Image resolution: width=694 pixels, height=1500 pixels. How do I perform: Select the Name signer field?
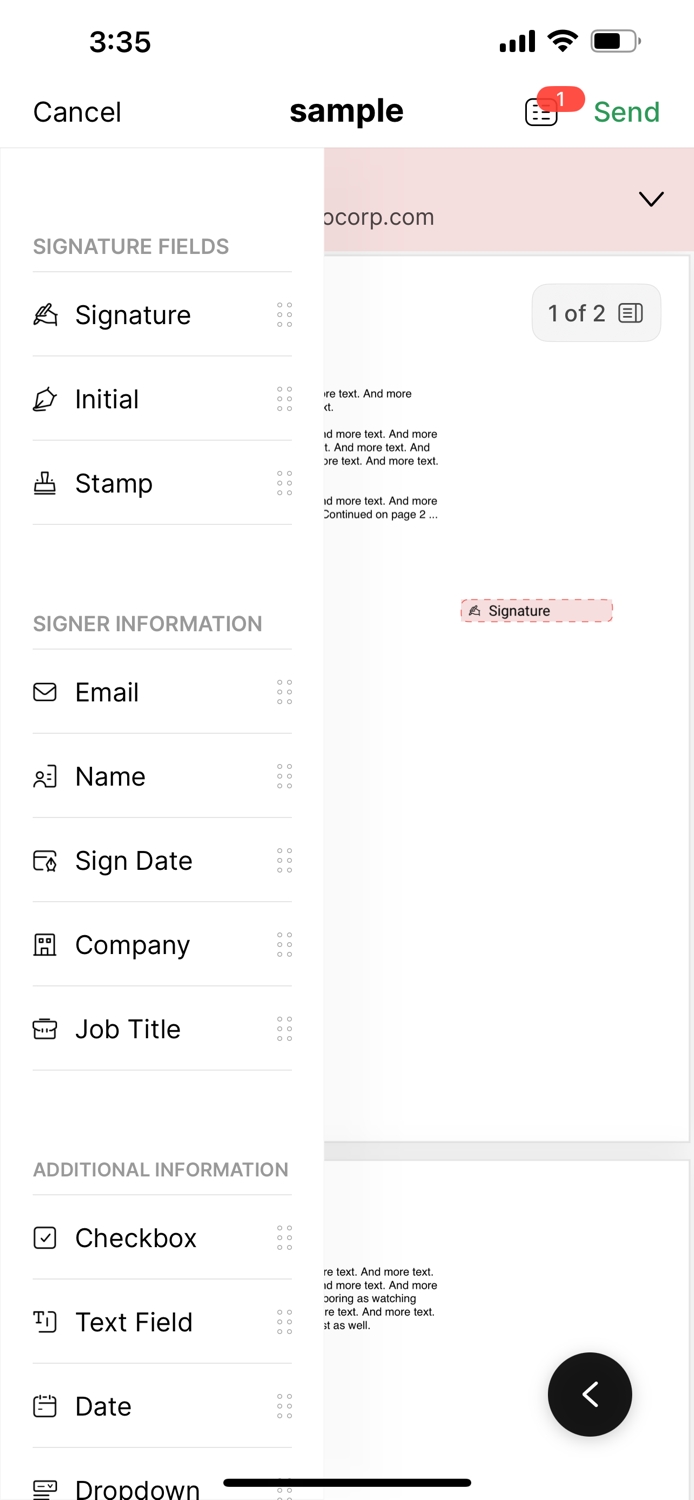point(110,776)
